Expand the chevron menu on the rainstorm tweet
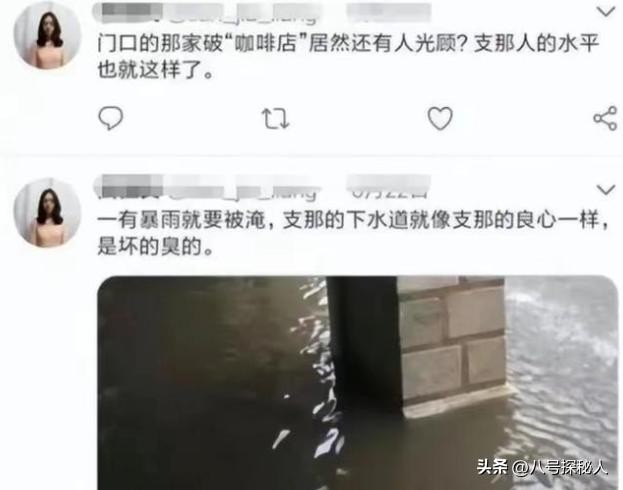 [x=606, y=188]
